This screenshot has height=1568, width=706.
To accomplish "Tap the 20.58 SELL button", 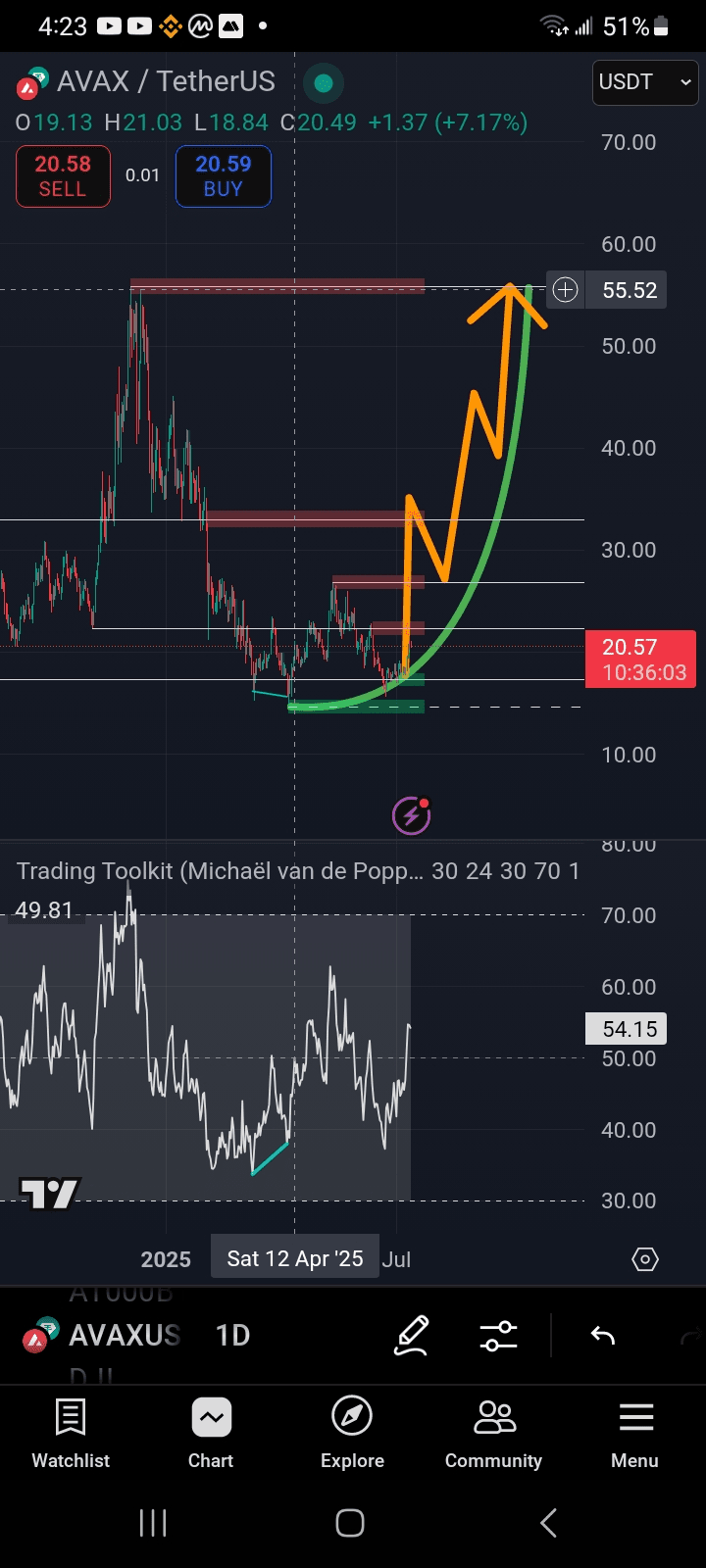I will 63,176.
